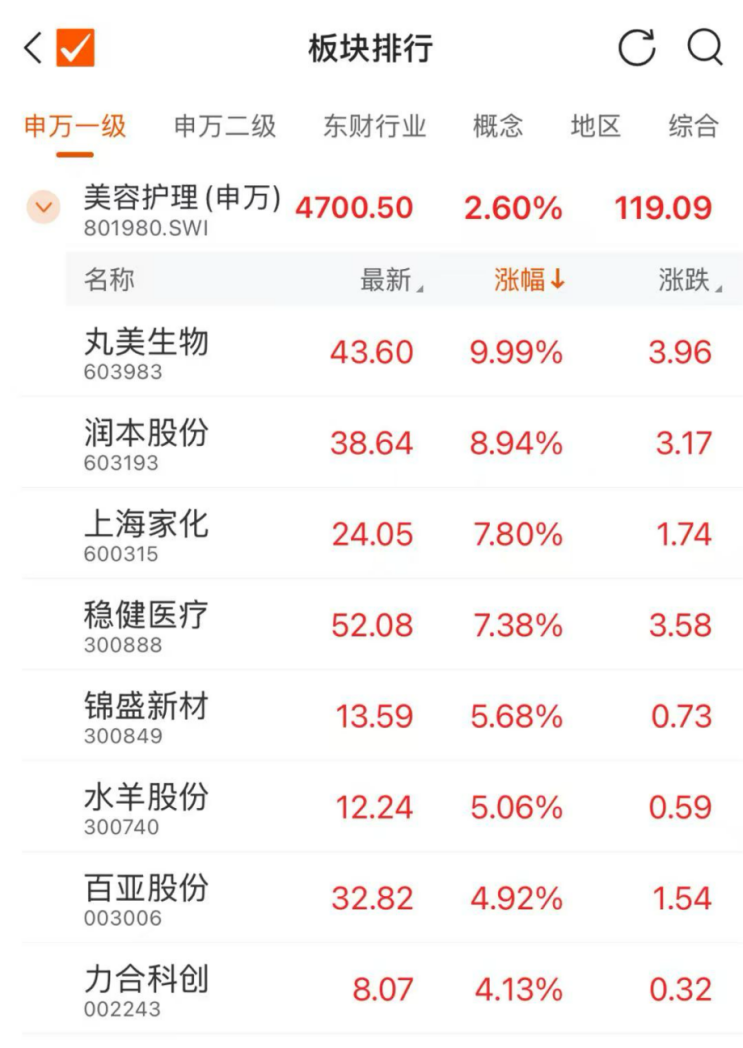Toggle the 涨幅 sort order
This screenshot has height=1048, width=743.
pyautogui.click(x=529, y=281)
